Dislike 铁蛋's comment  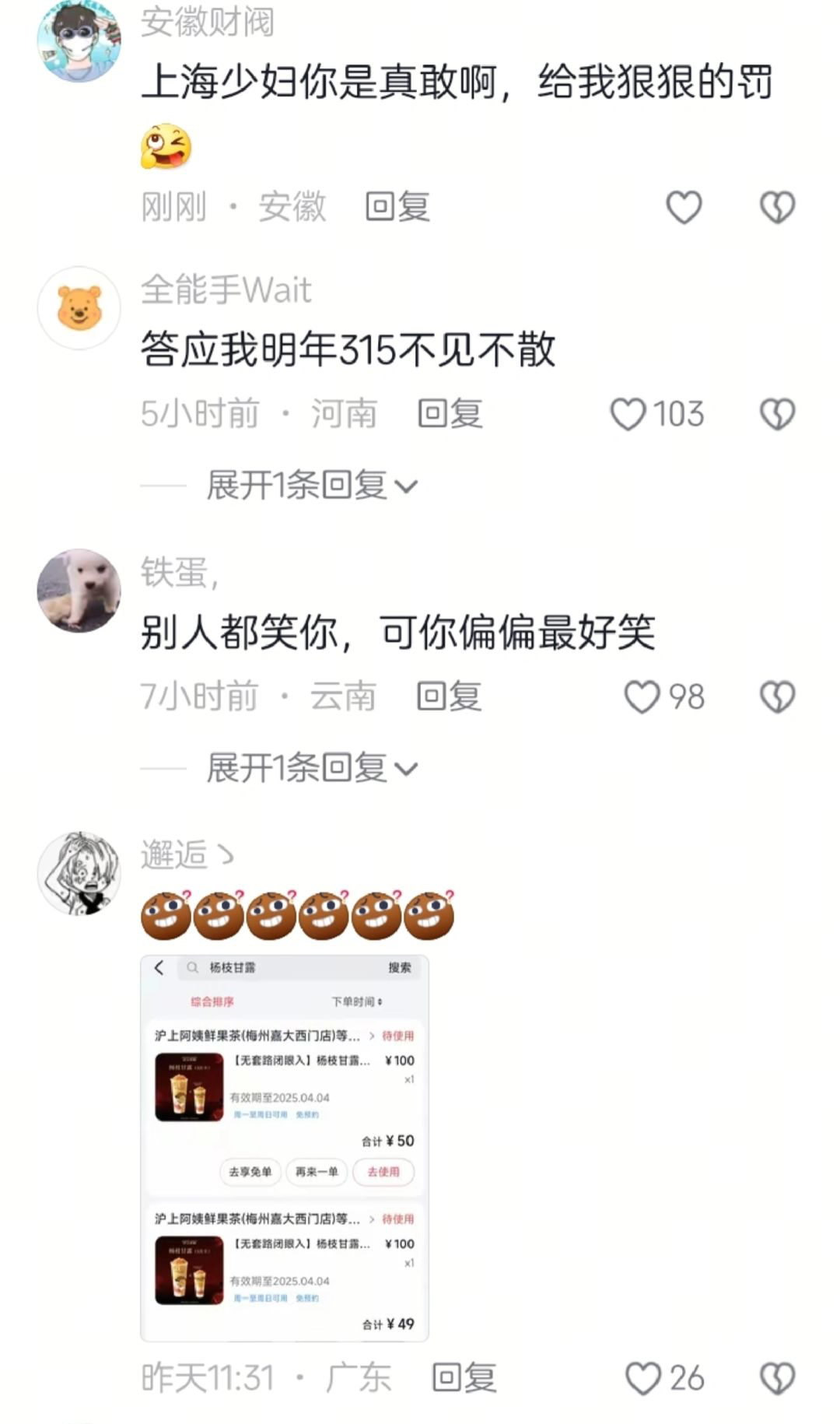(x=777, y=696)
